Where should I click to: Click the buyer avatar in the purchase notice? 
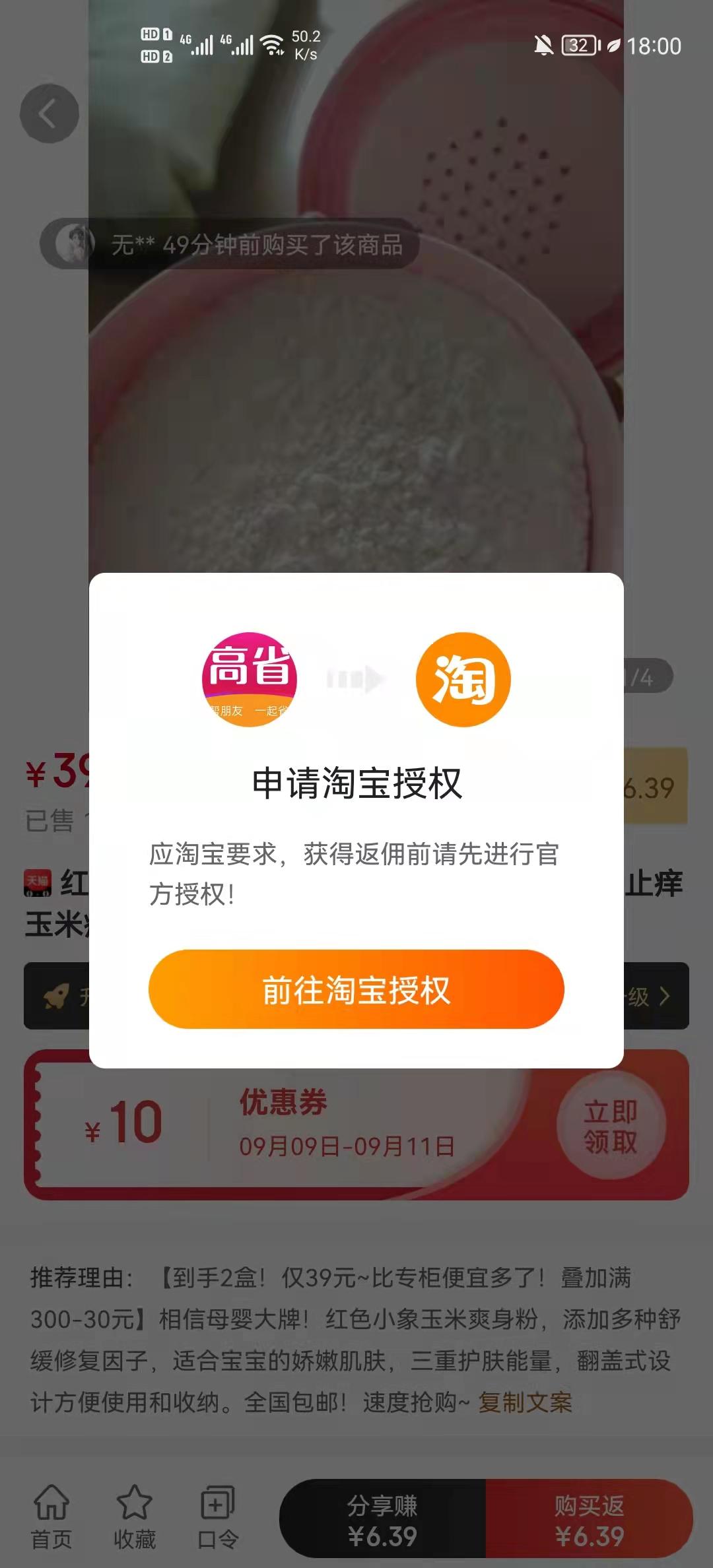click(74, 244)
